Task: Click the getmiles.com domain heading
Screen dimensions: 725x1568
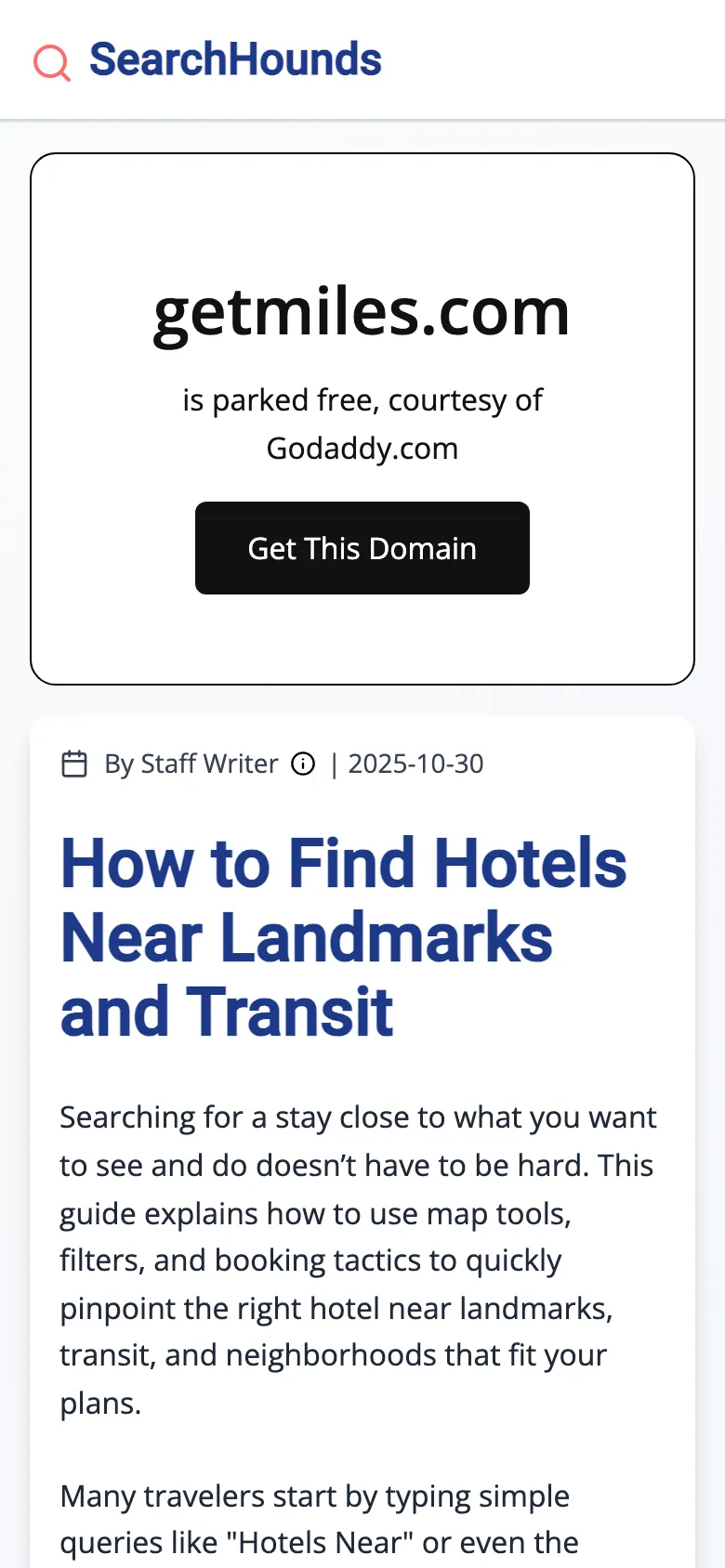Action: (362, 314)
